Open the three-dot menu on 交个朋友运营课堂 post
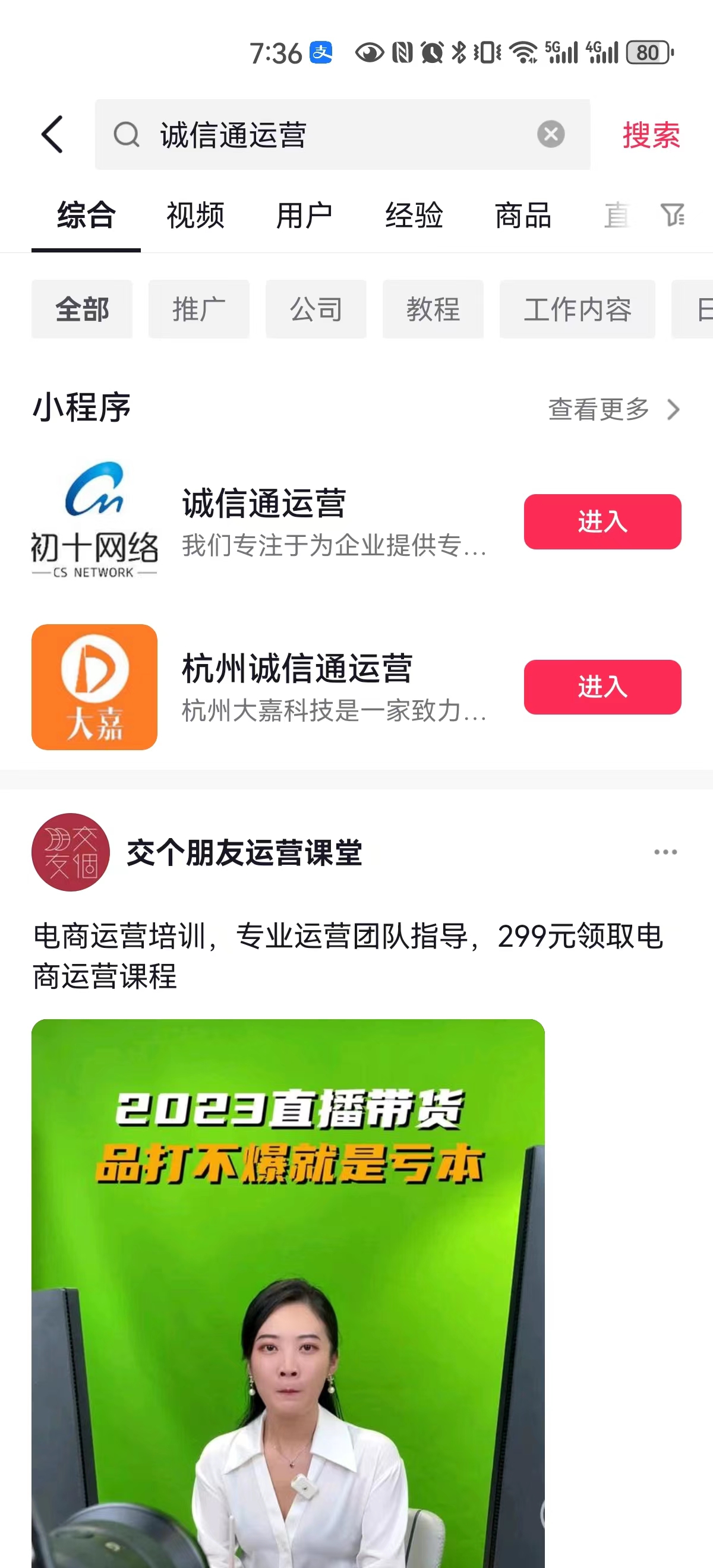The image size is (713, 1568). [665, 852]
